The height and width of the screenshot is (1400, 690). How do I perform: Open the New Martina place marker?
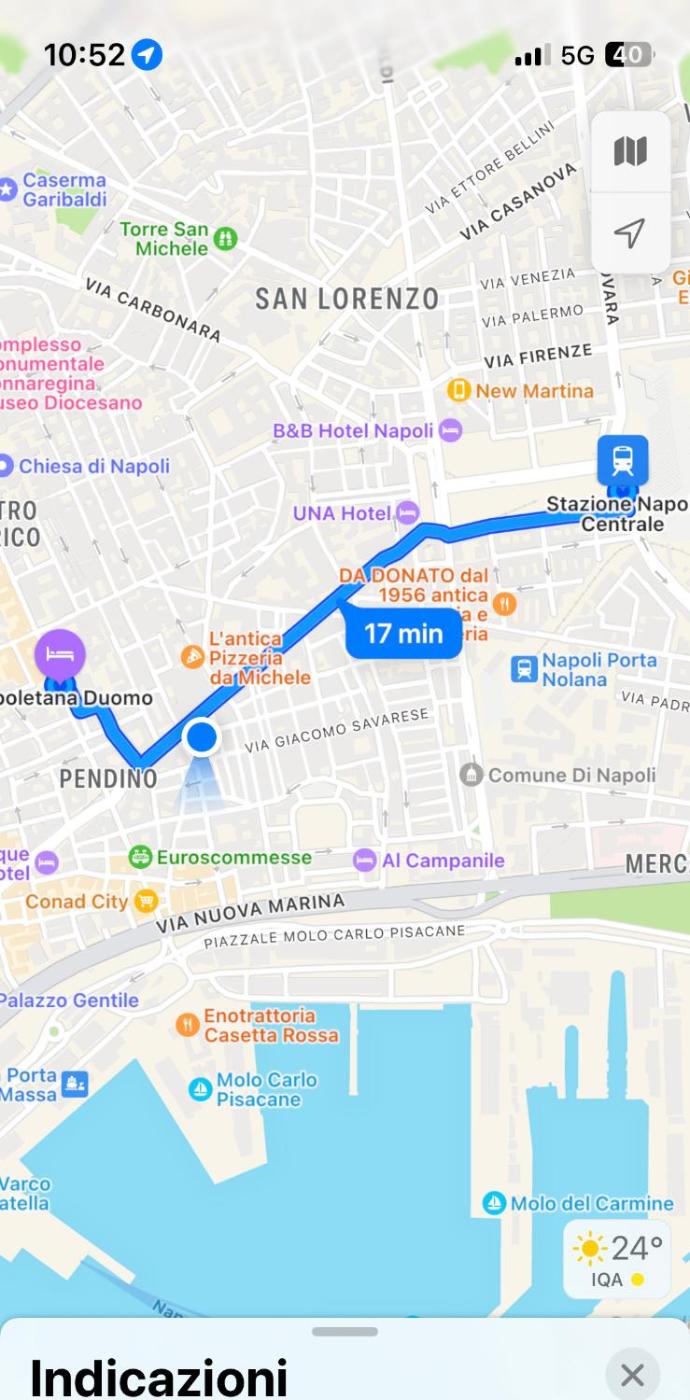coord(459,391)
